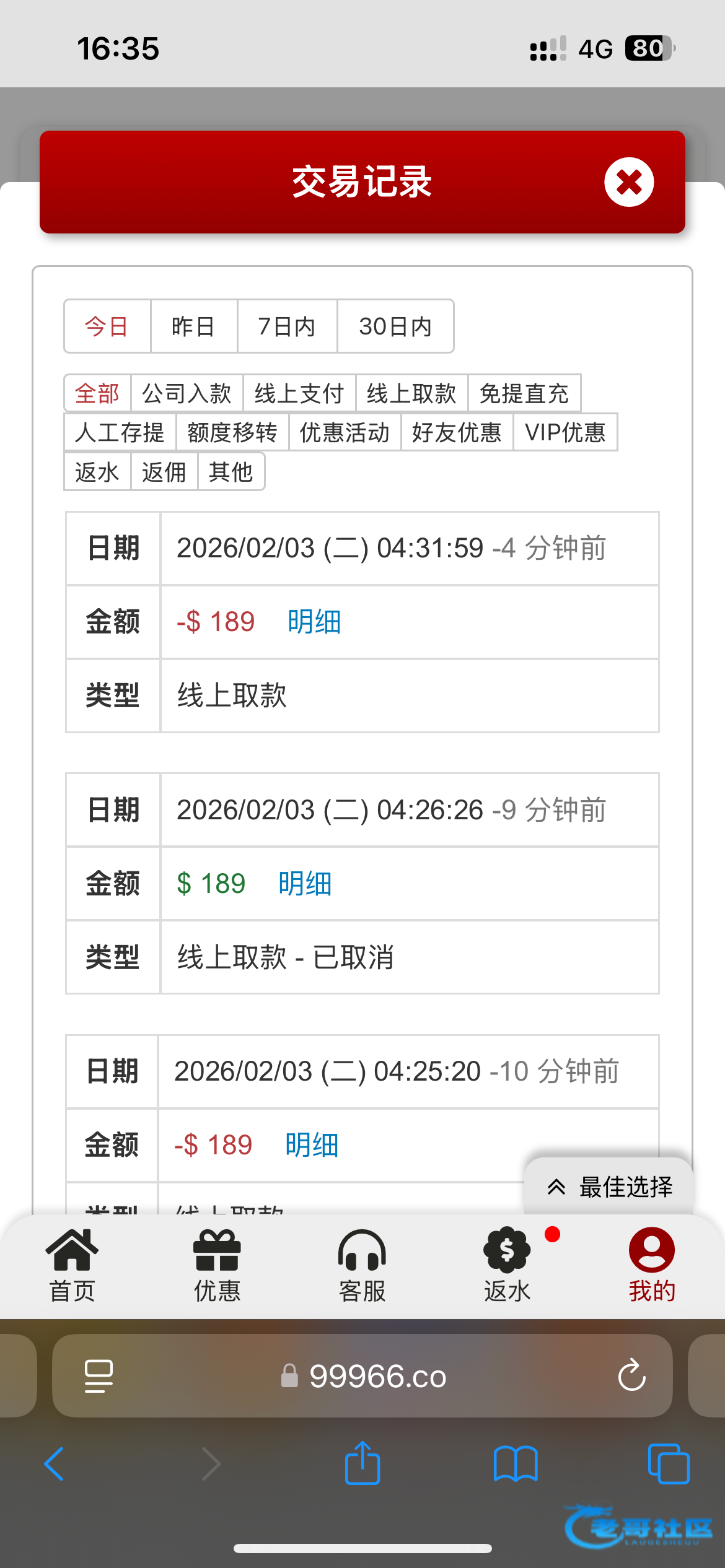Filter by VIP优惠
Screen dimensions: 725x1568
pyautogui.click(x=565, y=432)
